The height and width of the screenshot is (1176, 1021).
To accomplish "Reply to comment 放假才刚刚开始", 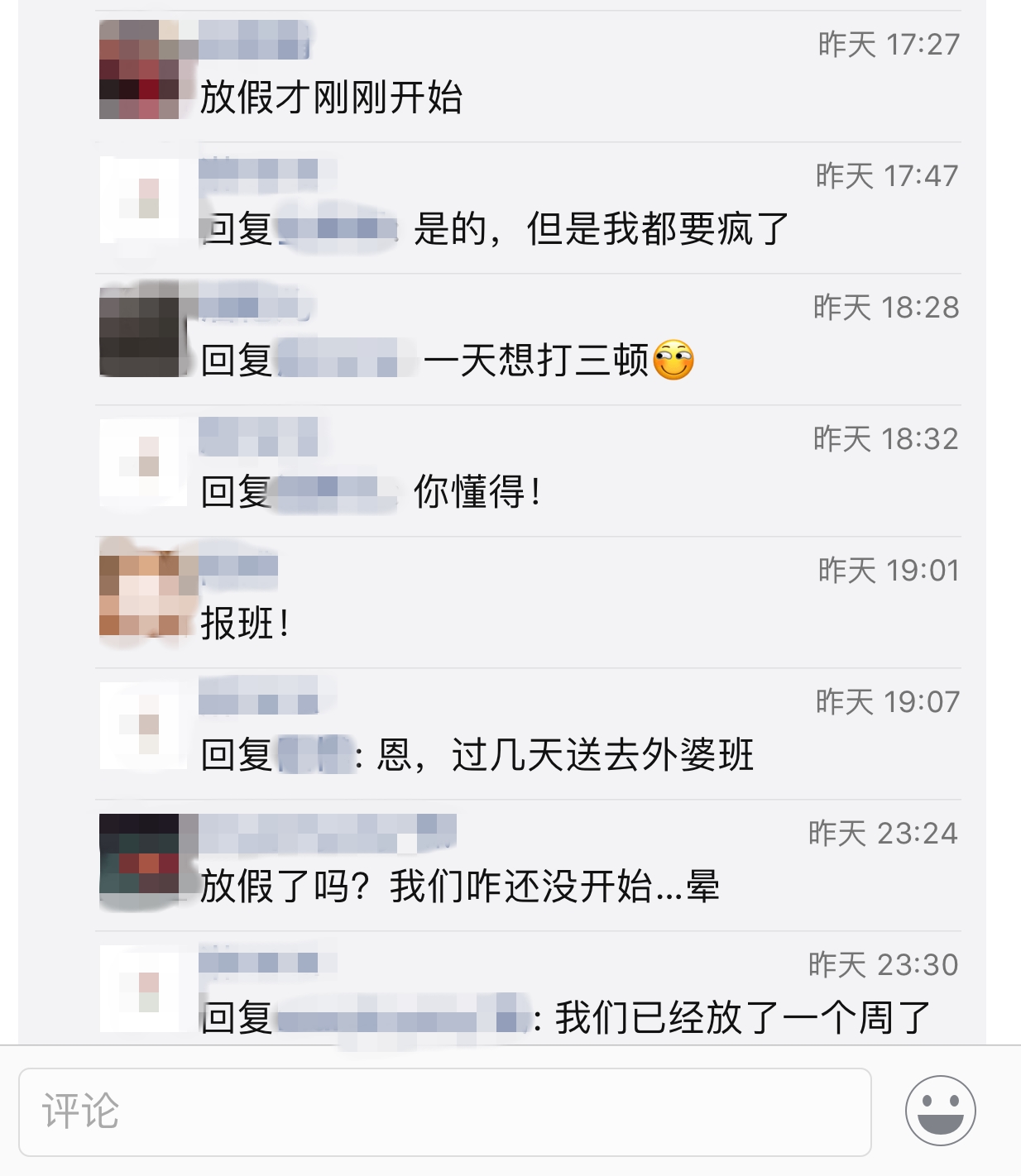I will [x=331, y=98].
